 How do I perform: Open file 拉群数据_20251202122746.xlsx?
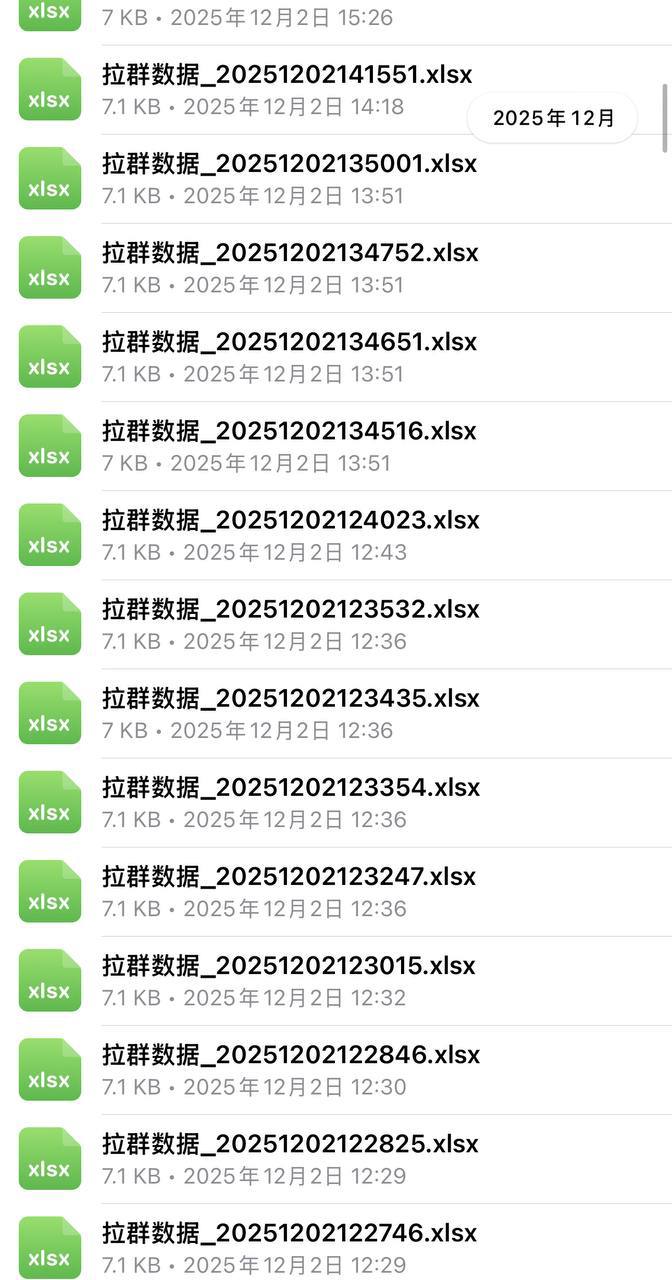click(x=289, y=1233)
